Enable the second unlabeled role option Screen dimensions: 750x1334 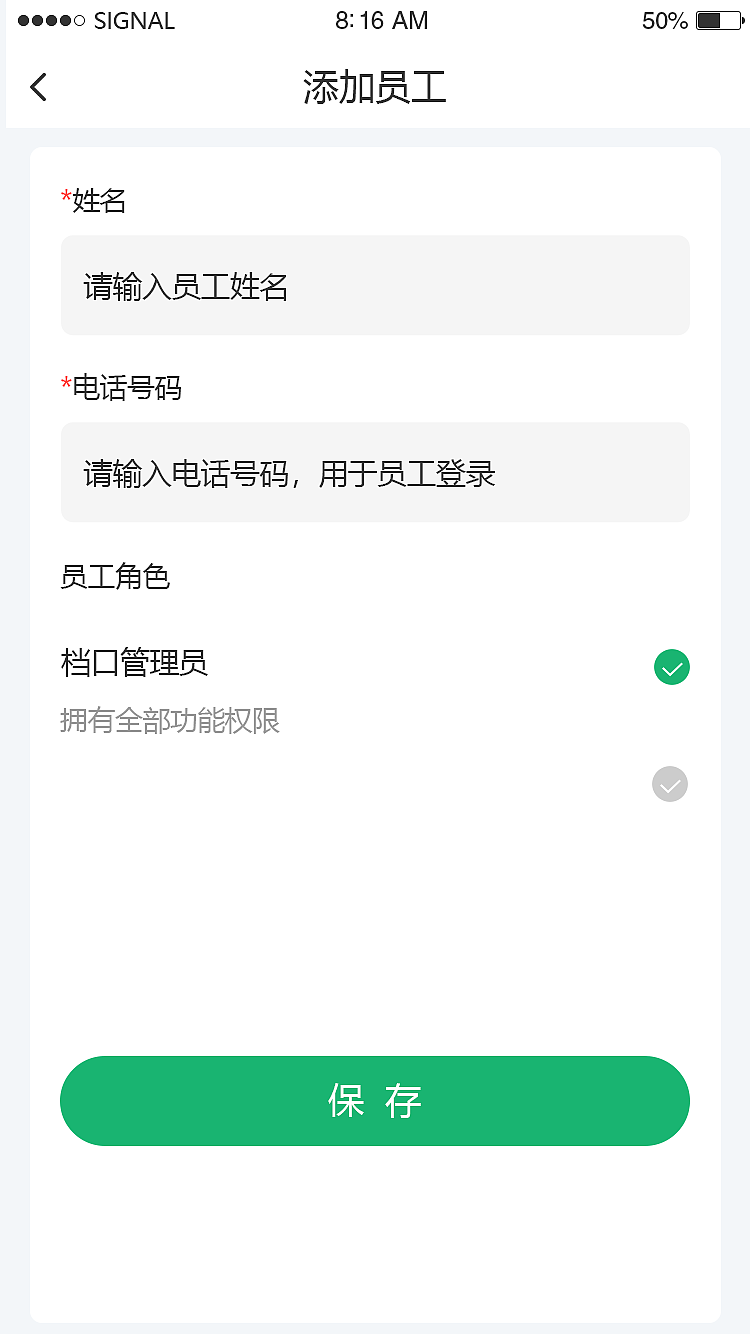pos(670,784)
